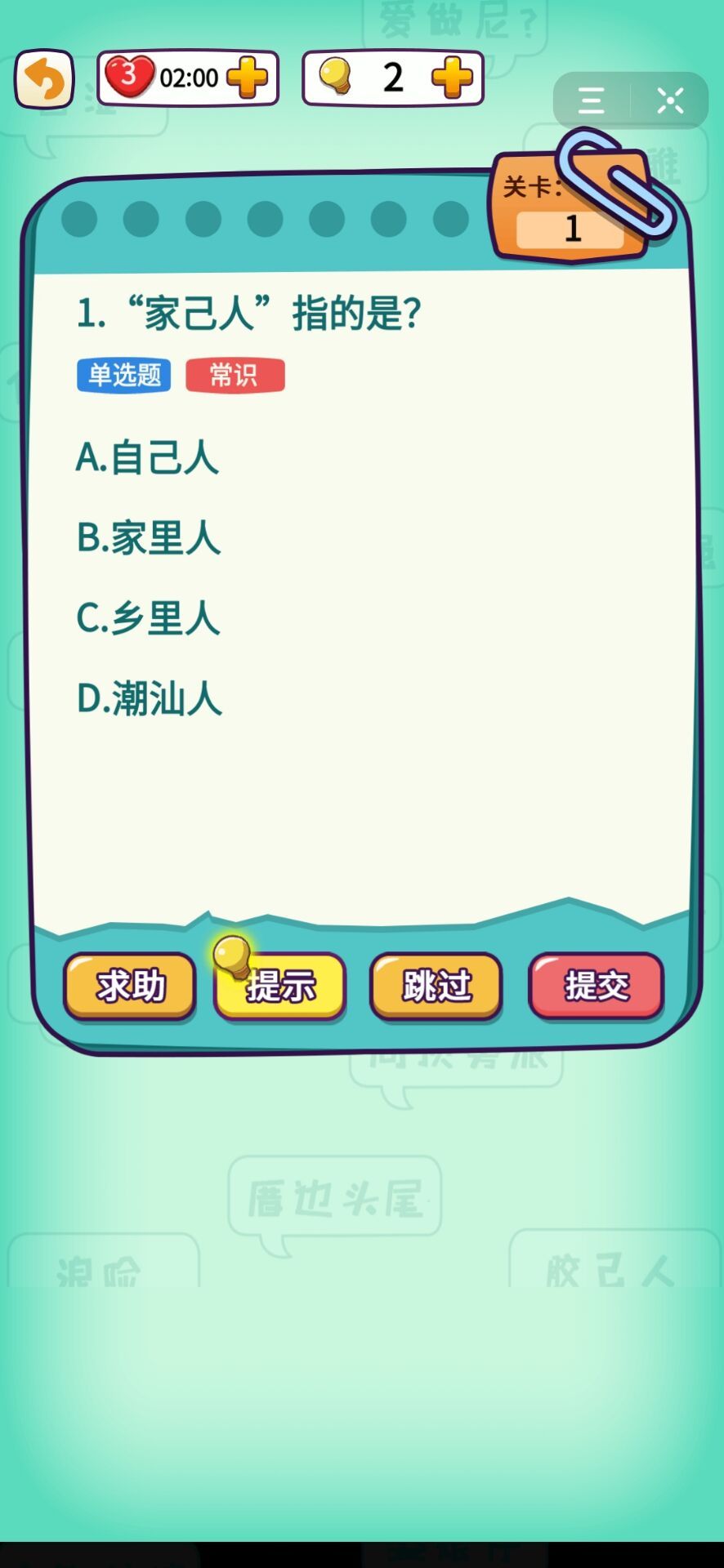
Task: Choose option B.家里人
Action: pos(149,537)
